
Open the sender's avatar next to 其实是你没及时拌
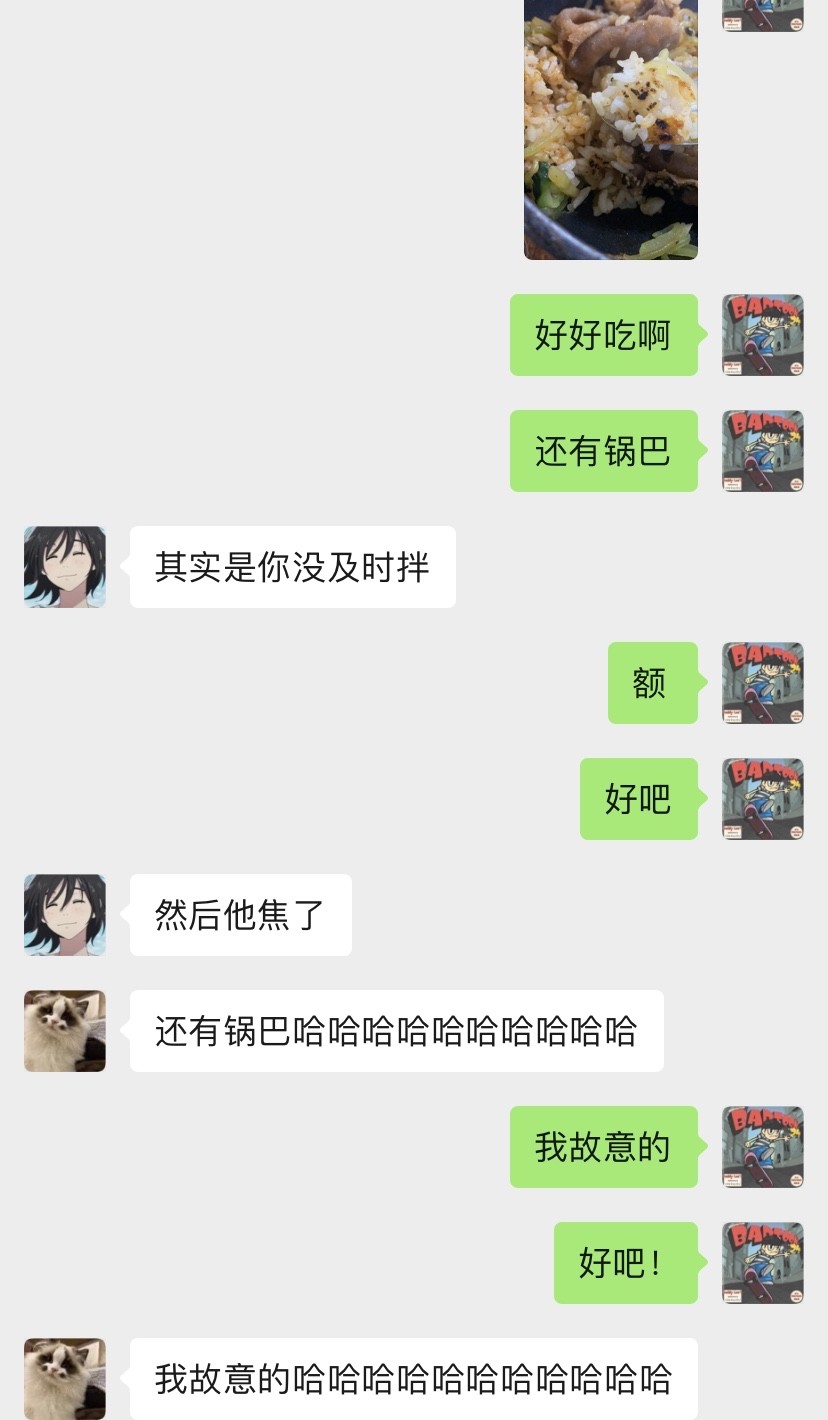click(x=65, y=567)
